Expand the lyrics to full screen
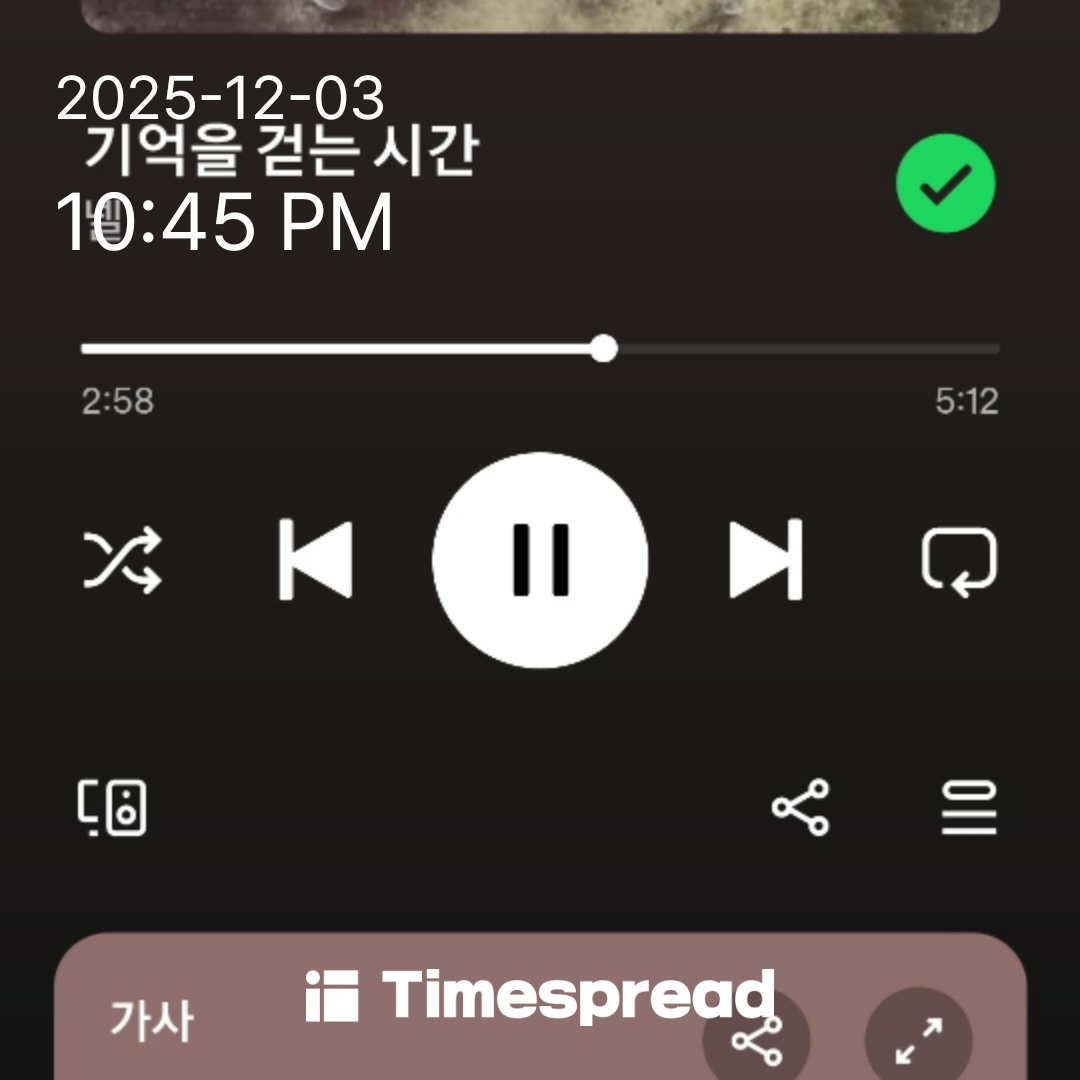The width and height of the screenshot is (1080, 1080). pyautogui.click(x=918, y=1040)
